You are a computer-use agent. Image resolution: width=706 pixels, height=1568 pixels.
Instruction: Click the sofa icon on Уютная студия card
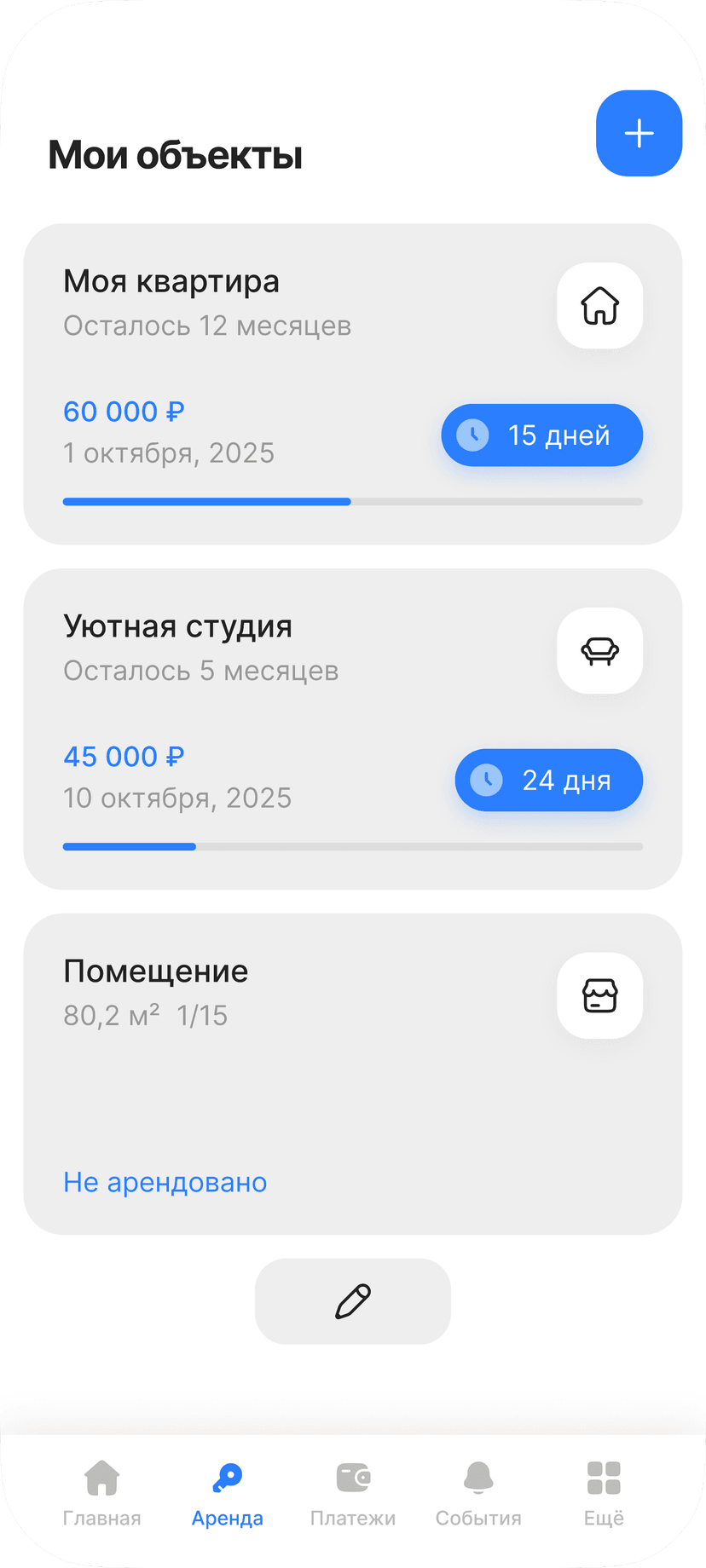click(599, 651)
